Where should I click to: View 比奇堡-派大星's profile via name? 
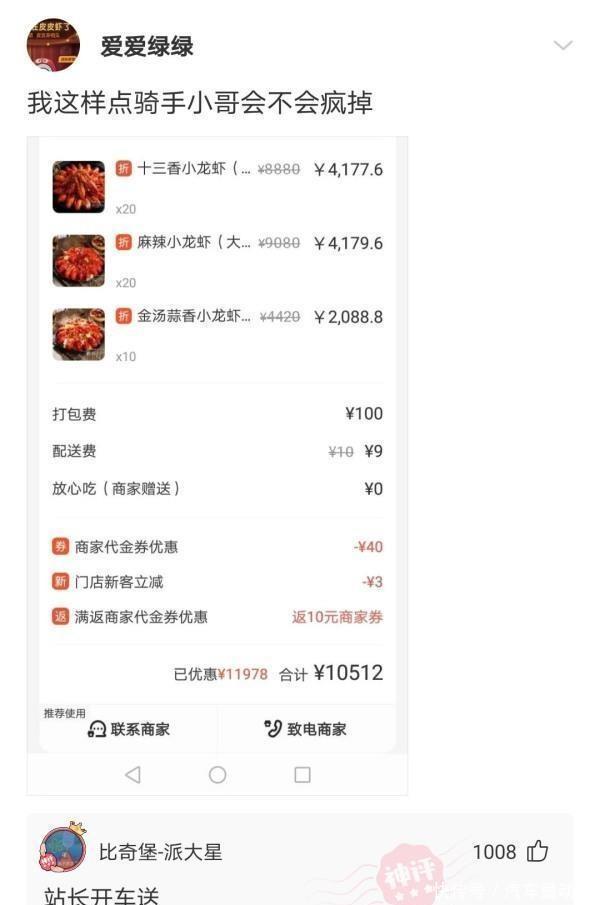pyautogui.click(x=160, y=852)
